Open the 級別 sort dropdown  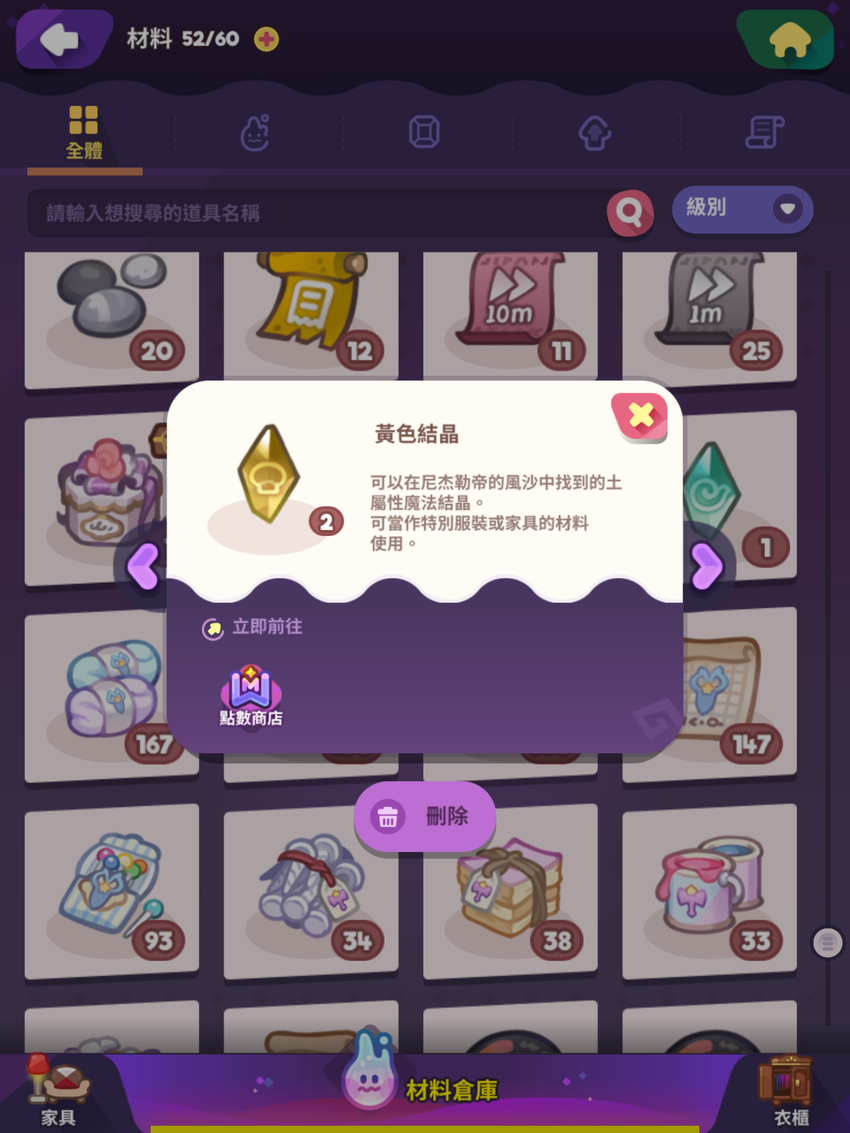(742, 209)
